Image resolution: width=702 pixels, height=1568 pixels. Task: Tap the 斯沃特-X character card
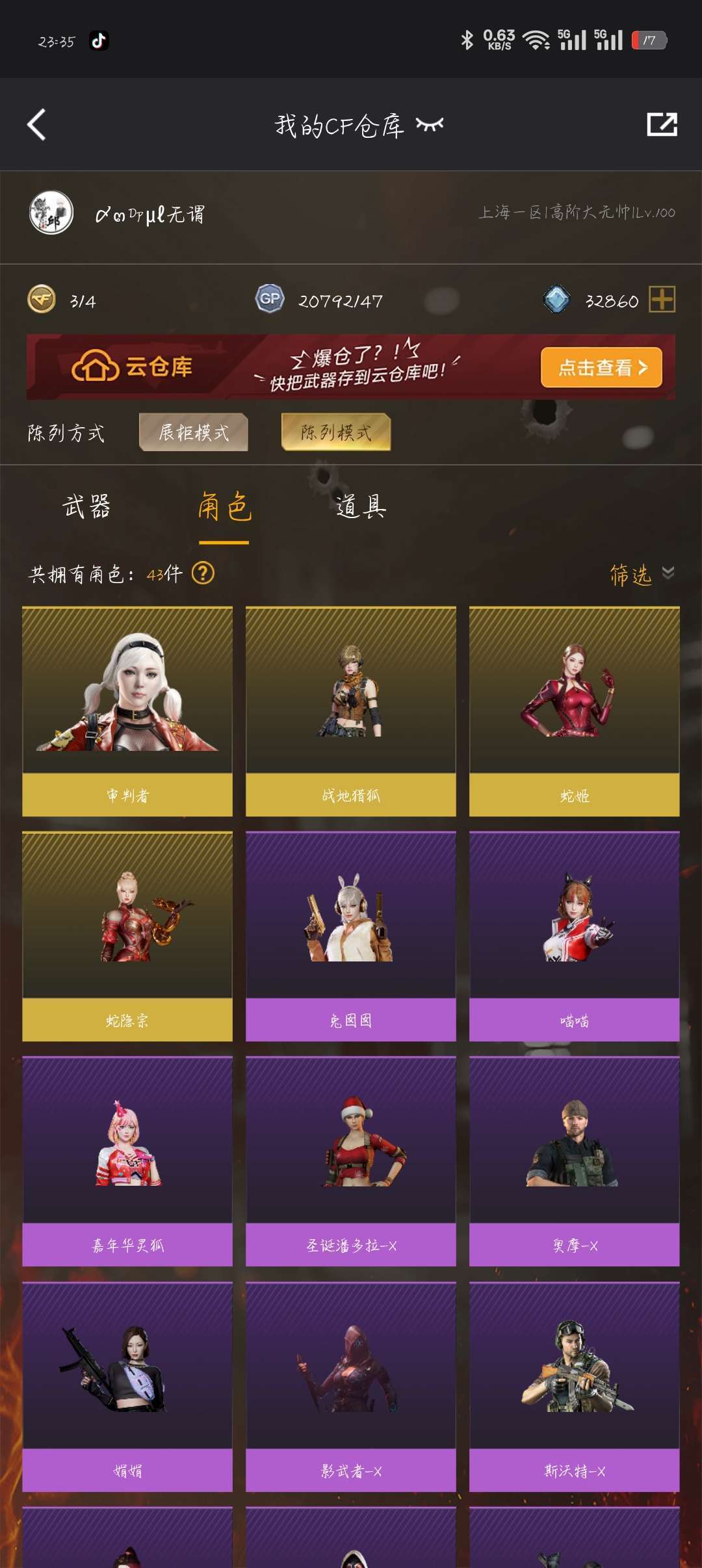coord(575,1387)
